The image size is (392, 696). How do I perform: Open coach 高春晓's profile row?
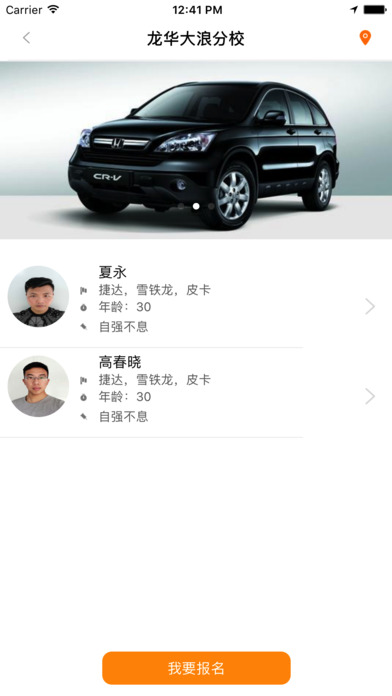(196, 393)
